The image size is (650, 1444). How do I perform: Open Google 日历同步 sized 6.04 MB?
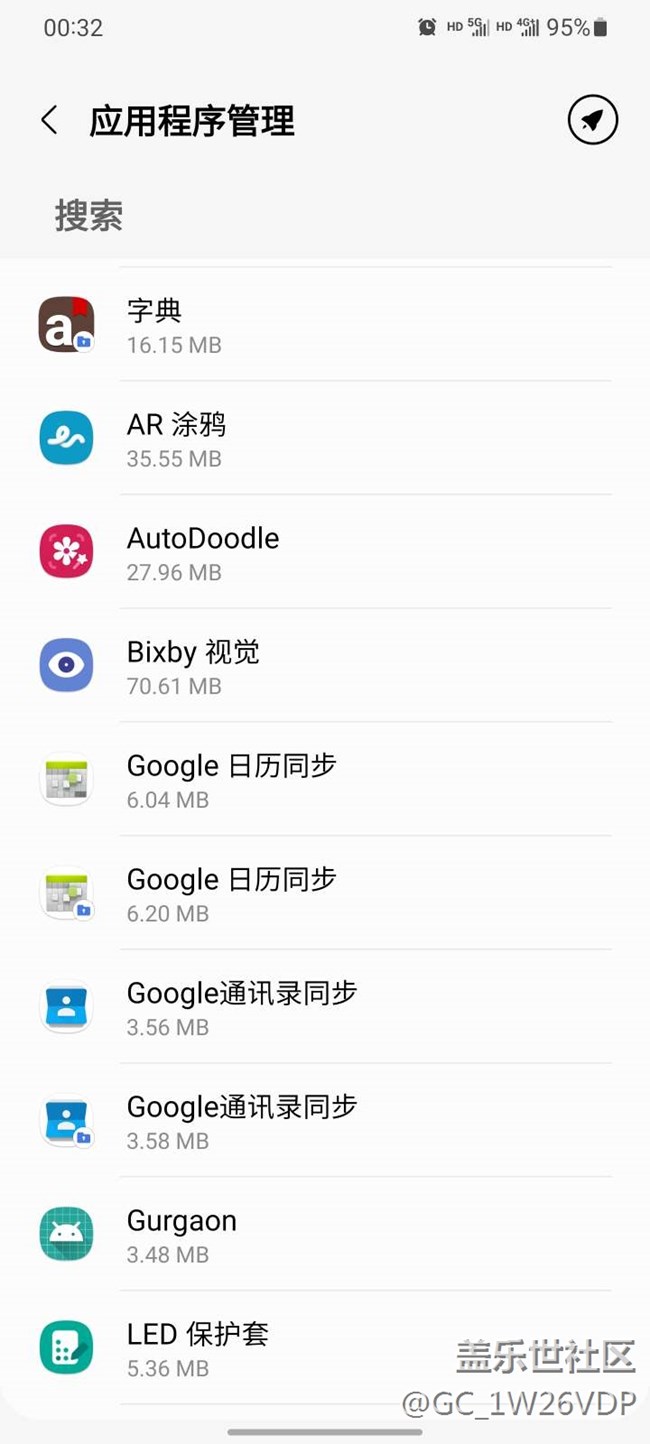tap(325, 781)
